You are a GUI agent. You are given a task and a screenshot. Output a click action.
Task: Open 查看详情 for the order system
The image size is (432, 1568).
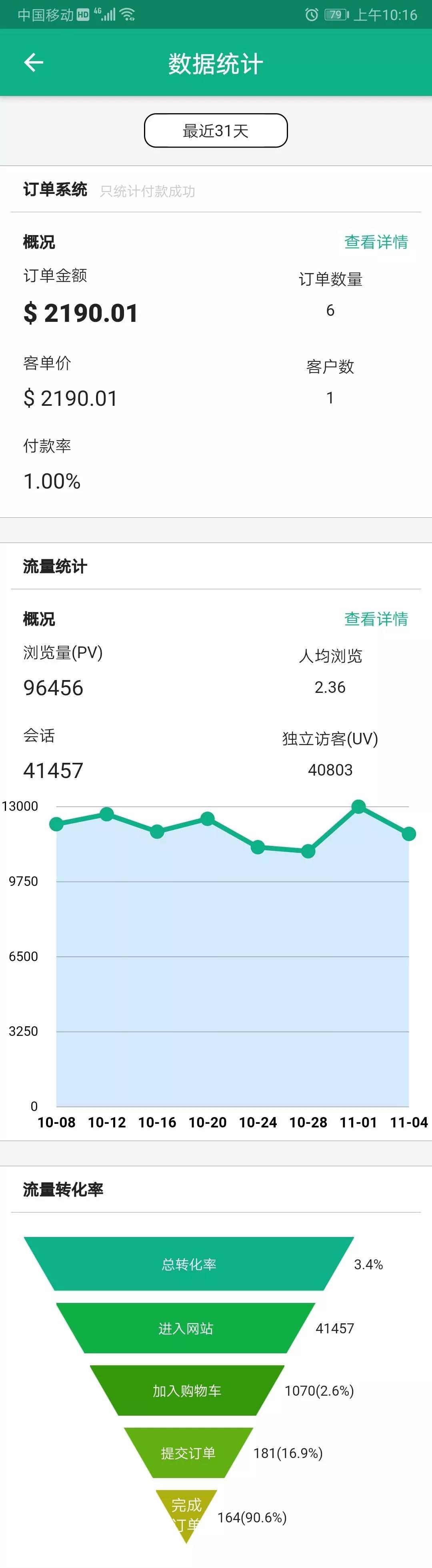[x=376, y=241]
